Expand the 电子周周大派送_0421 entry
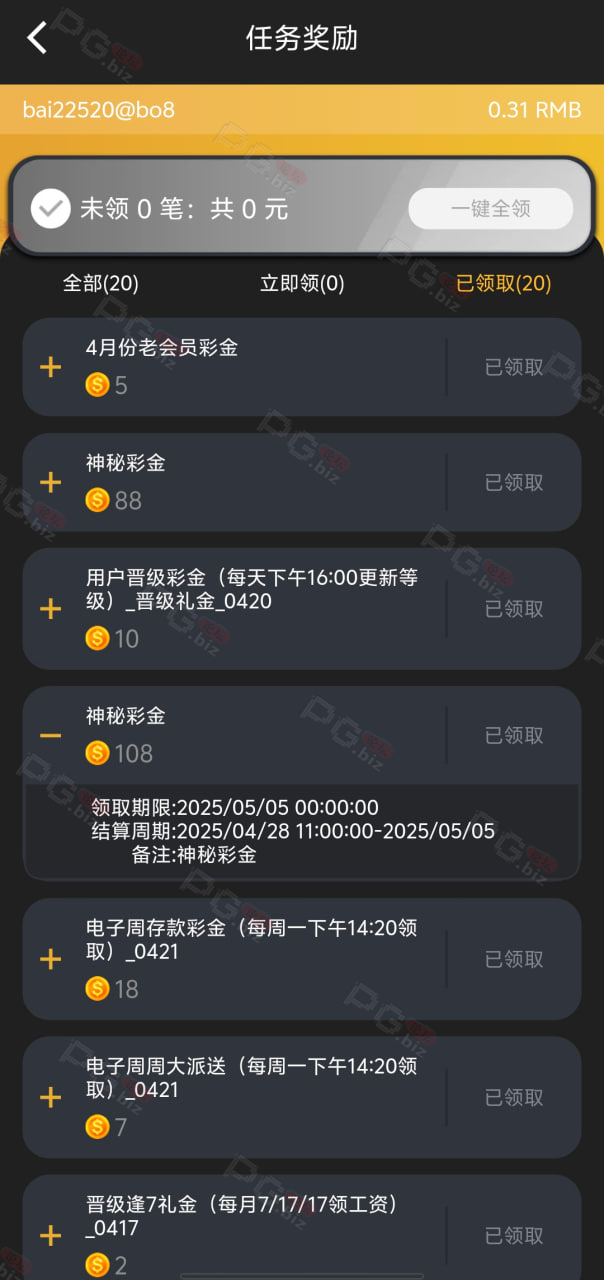Viewport: 604px width, 1280px height. [50, 1098]
